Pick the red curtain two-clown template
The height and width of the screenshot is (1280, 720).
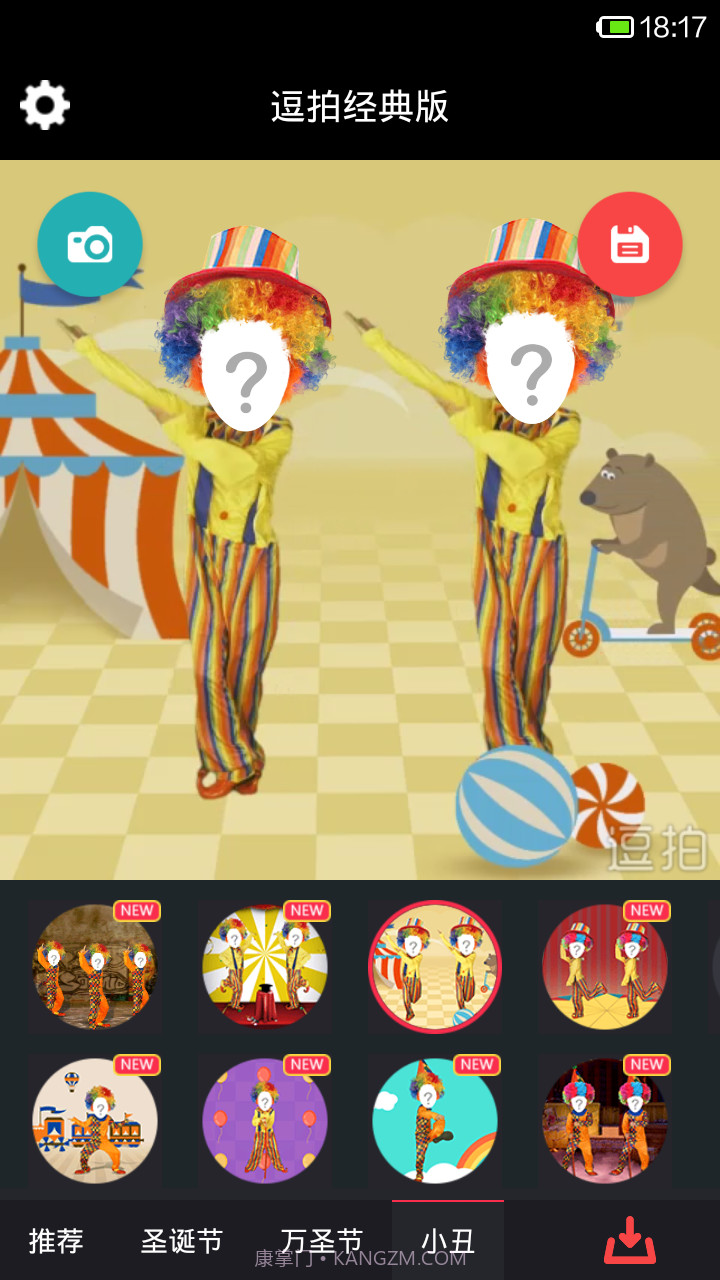pyautogui.click(x=605, y=967)
